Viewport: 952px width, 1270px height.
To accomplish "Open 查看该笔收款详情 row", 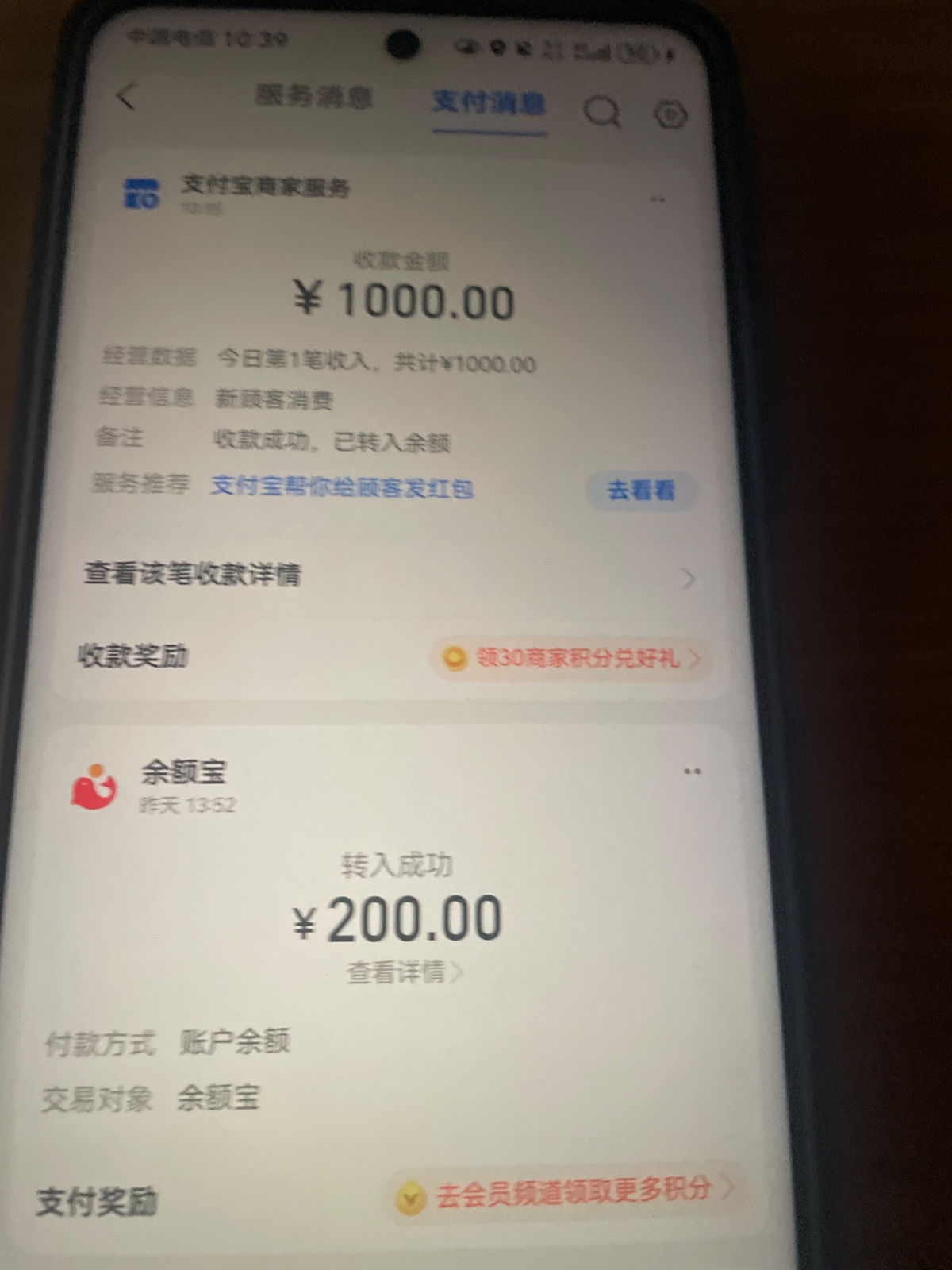I will coord(389,575).
